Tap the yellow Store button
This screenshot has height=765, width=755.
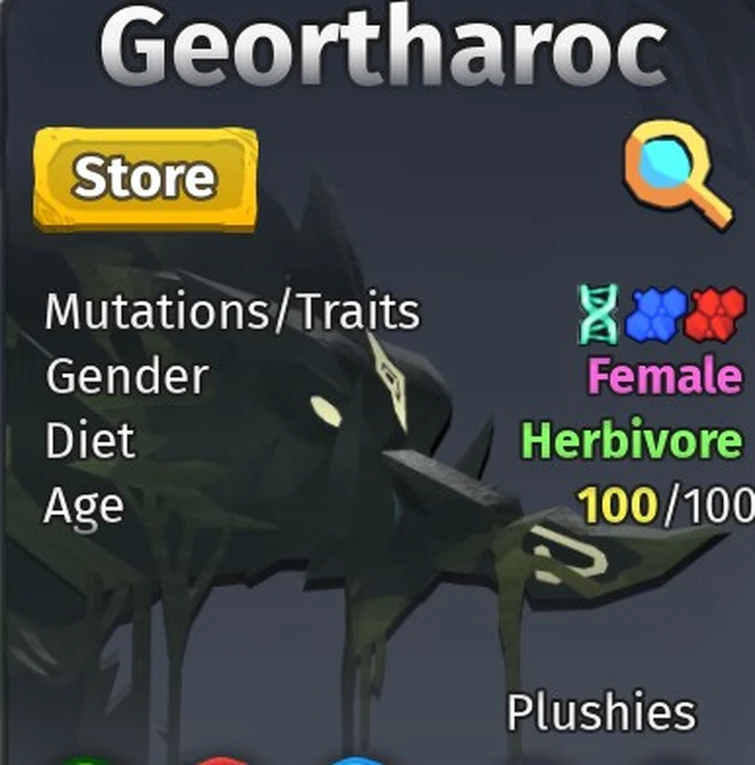pos(145,178)
